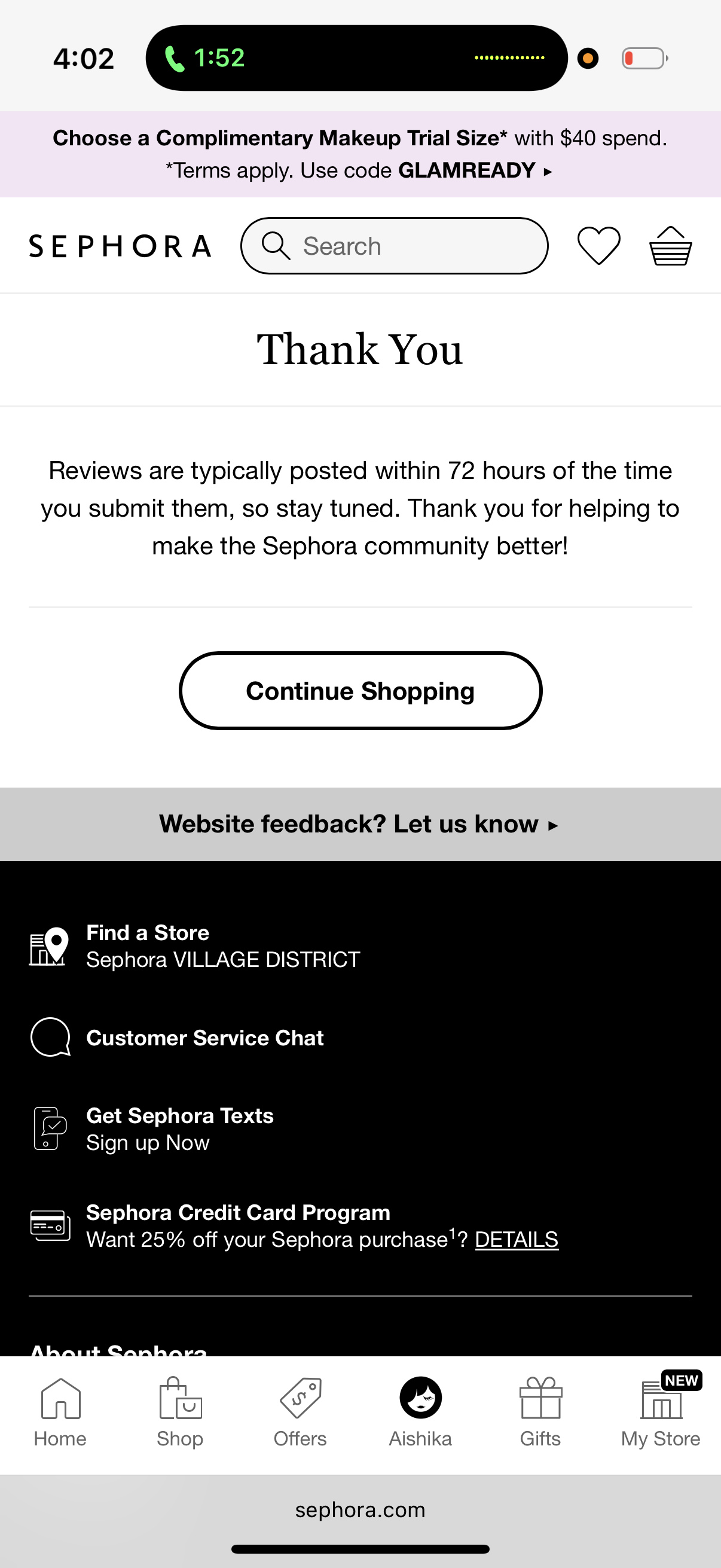This screenshot has height=1568, width=721.
Task: Tap the Search field
Action: (394, 246)
